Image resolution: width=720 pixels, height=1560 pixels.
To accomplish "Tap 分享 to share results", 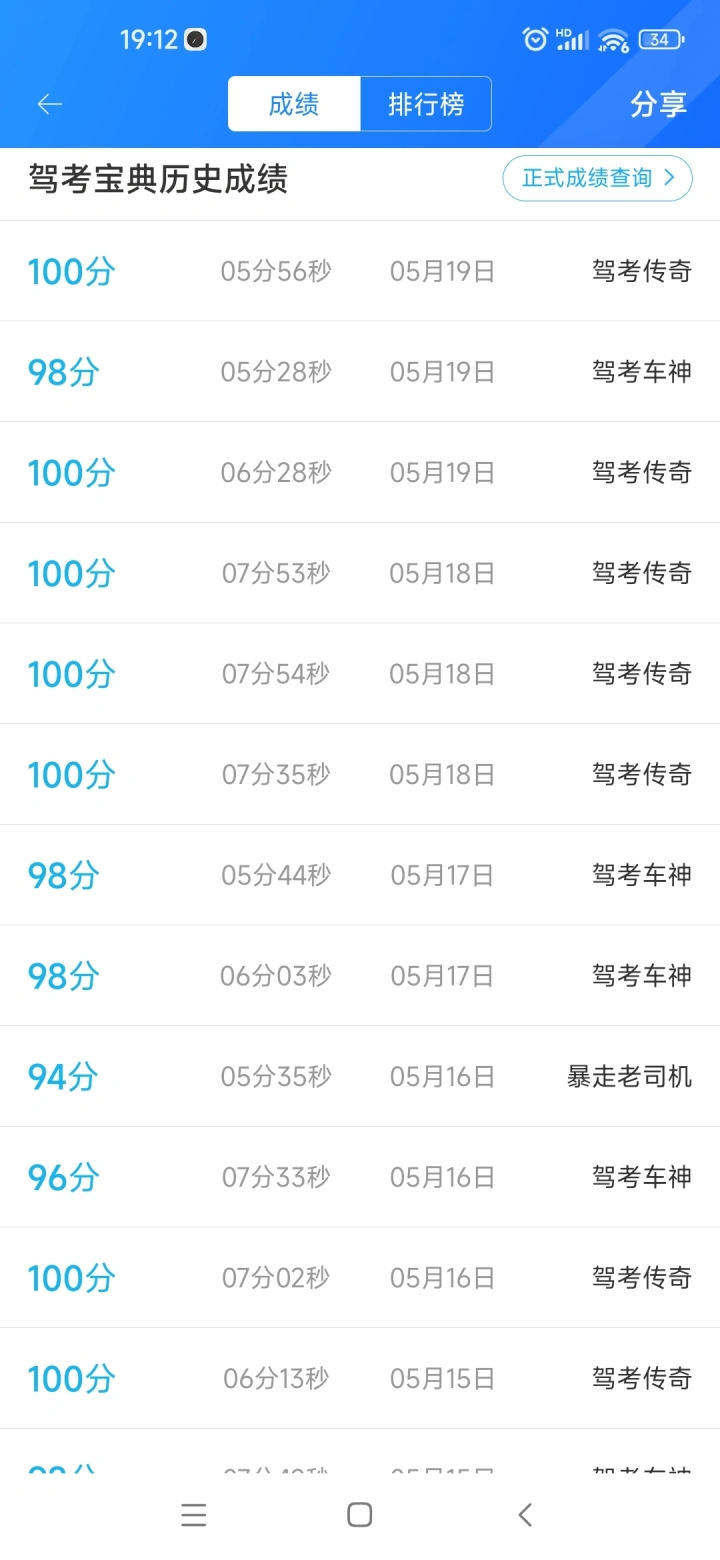I will coord(658,104).
